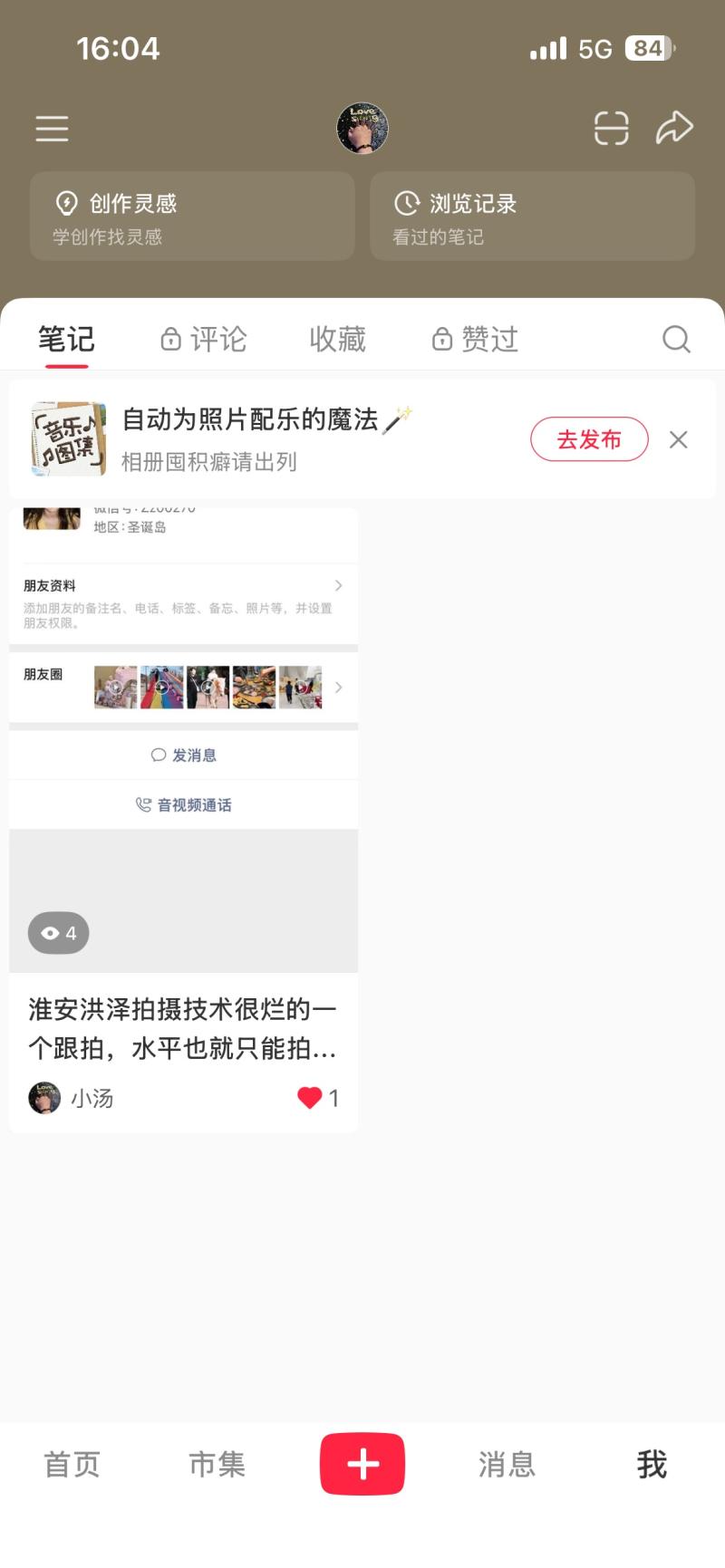The image size is (725, 1568).
Task: Switch to the 赞过 tab
Action: (x=475, y=340)
